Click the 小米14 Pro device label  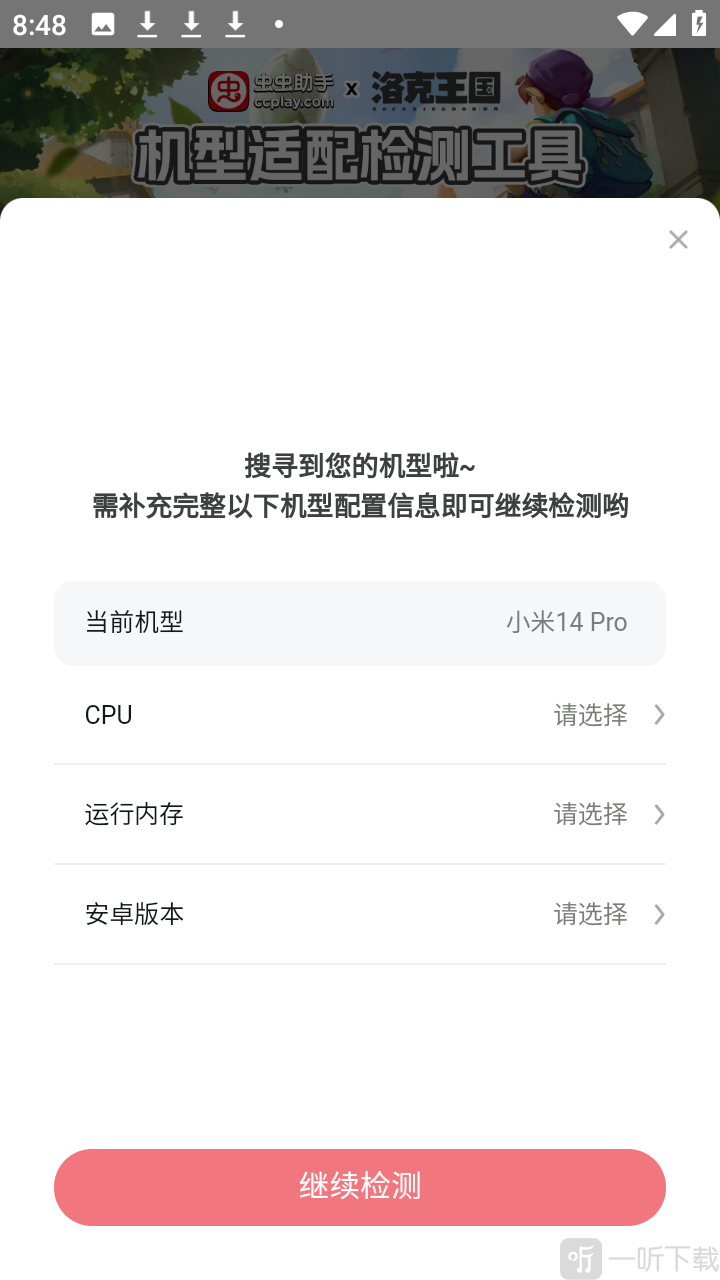[x=567, y=622]
